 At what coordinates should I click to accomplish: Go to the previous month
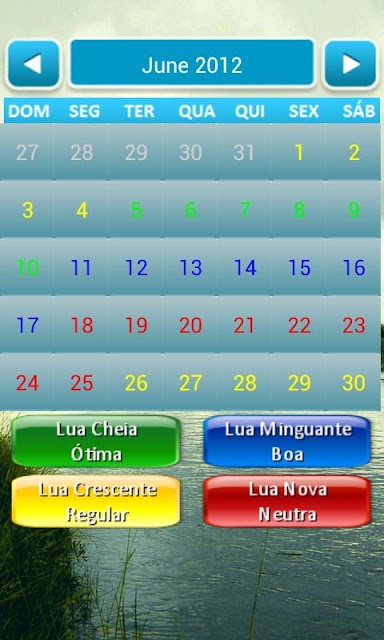[x=33, y=64]
